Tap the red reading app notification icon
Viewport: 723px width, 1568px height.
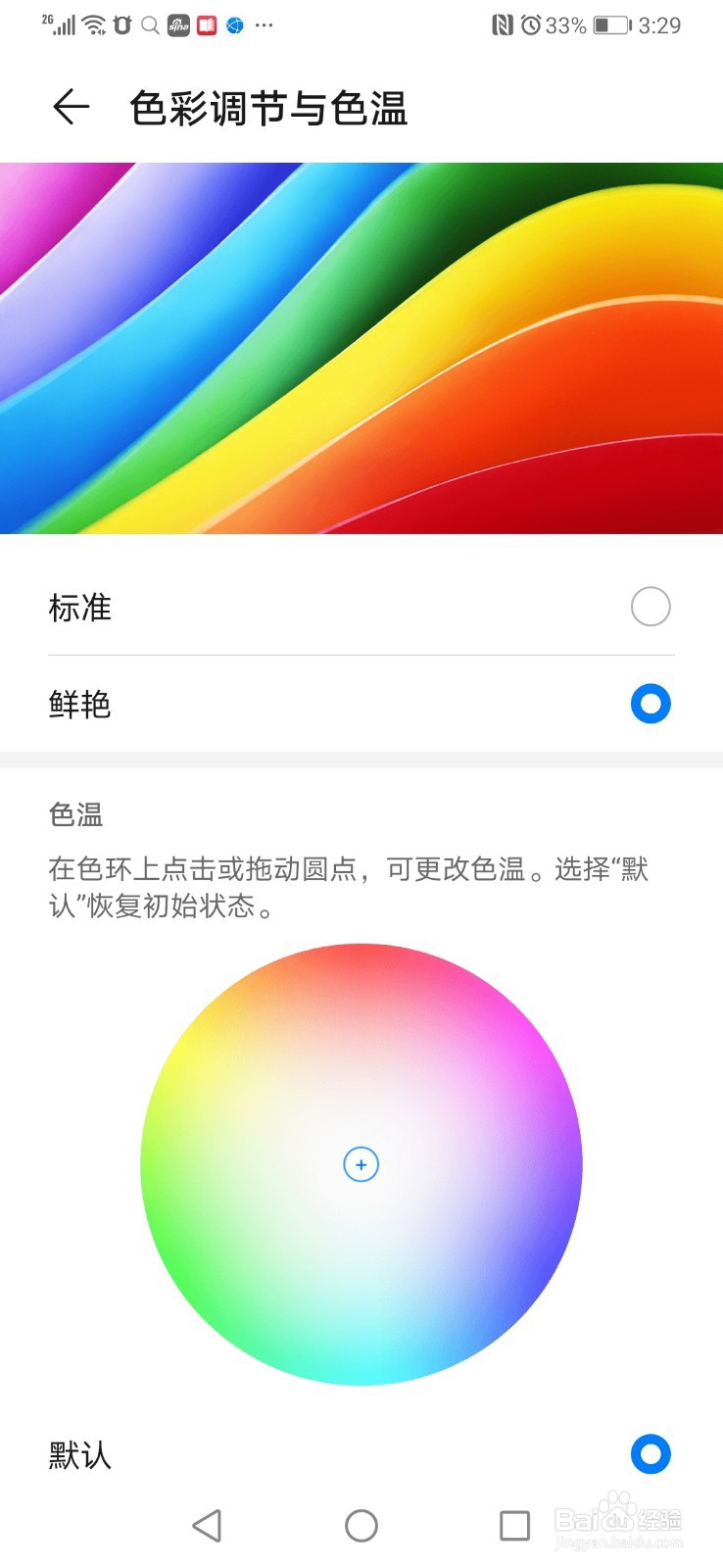[x=206, y=24]
